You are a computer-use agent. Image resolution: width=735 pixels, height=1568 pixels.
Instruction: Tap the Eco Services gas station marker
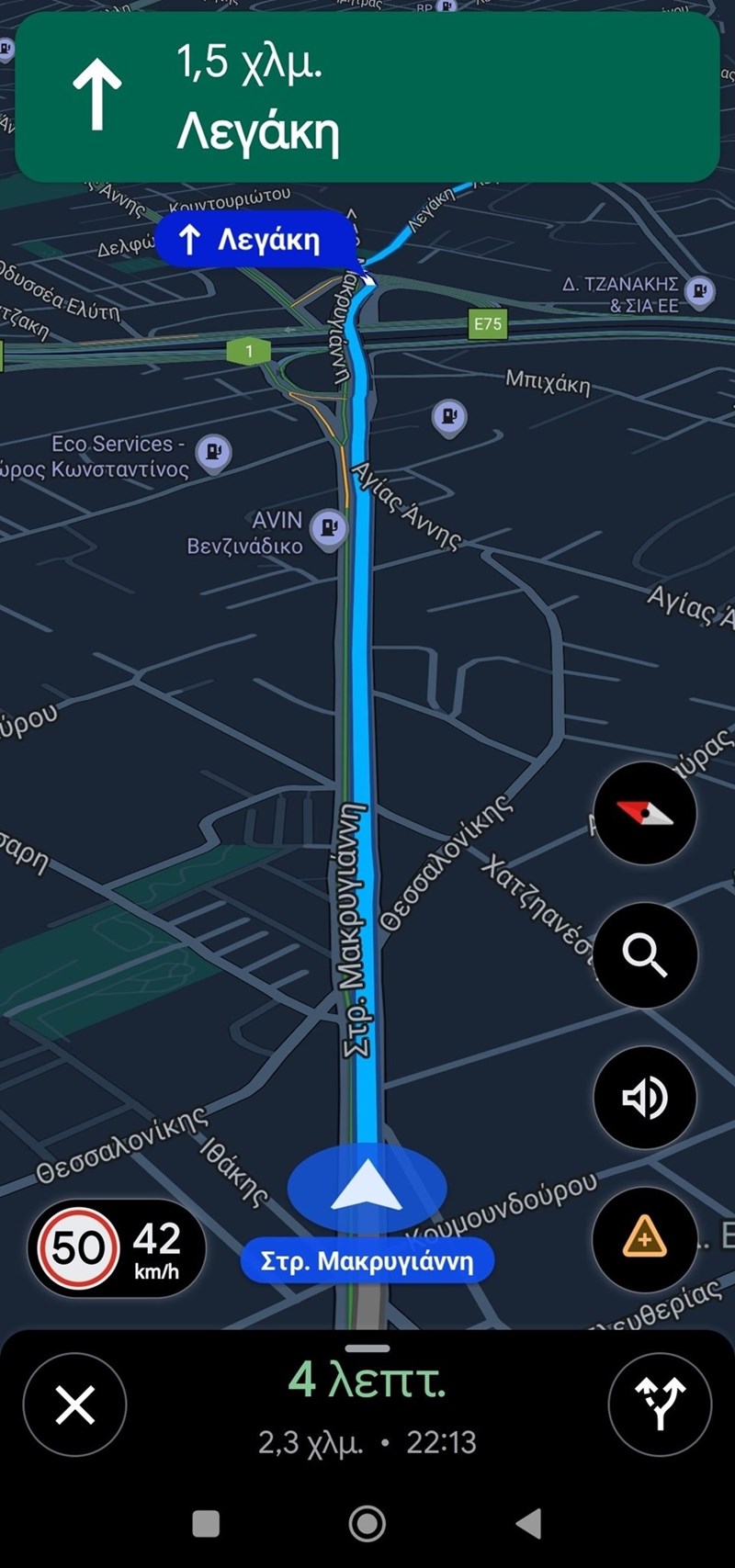click(213, 451)
